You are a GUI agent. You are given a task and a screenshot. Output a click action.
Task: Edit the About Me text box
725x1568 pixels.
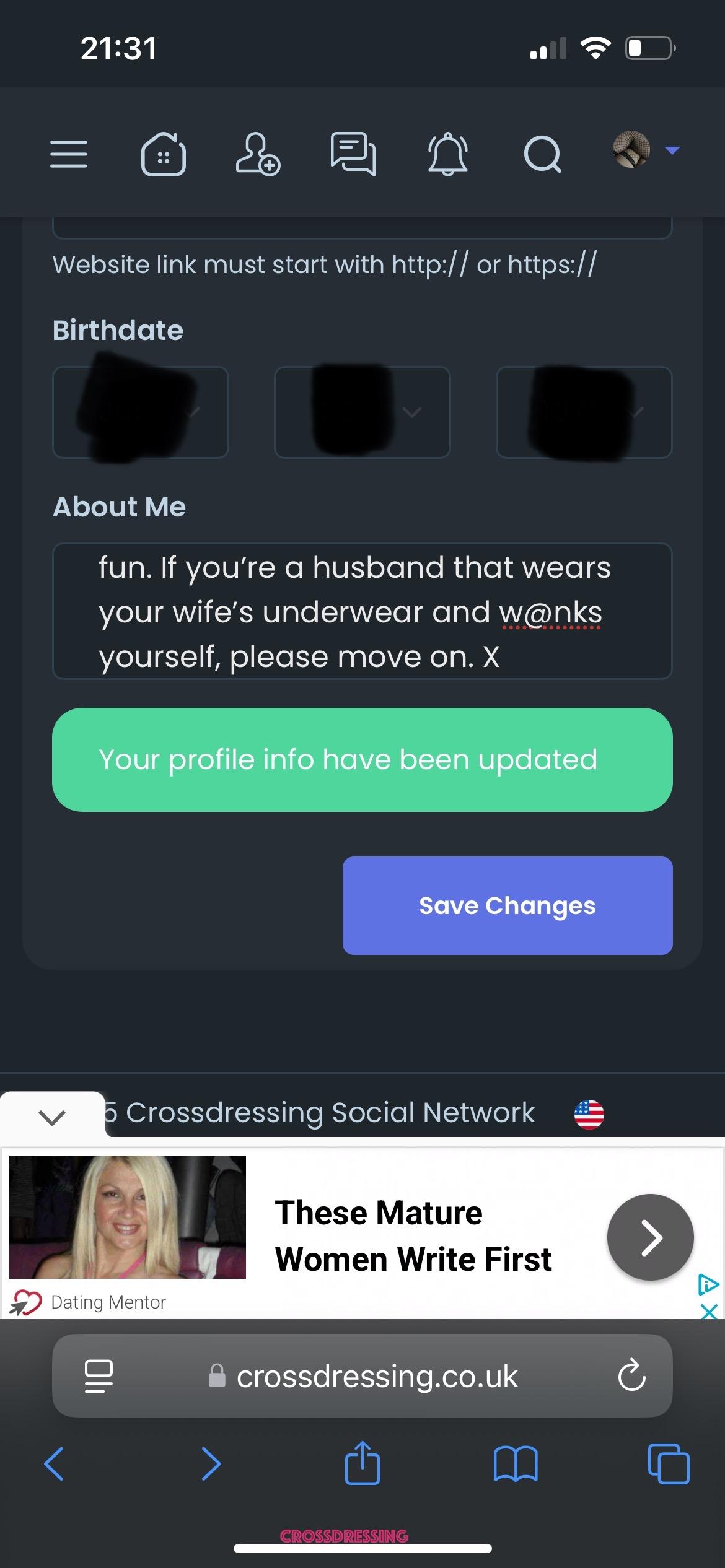(x=362, y=611)
